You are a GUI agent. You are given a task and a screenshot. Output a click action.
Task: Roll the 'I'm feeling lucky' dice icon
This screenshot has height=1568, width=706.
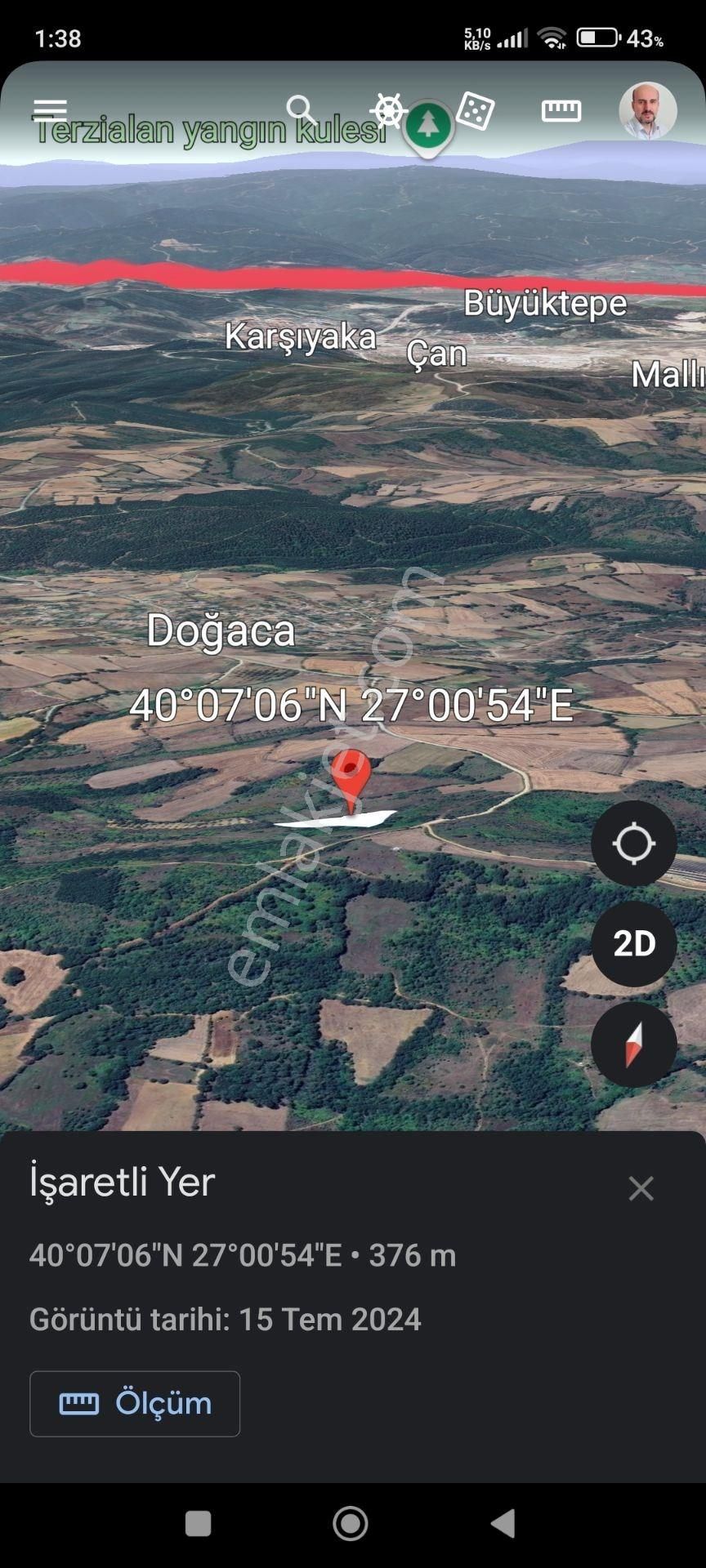(x=476, y=114)
